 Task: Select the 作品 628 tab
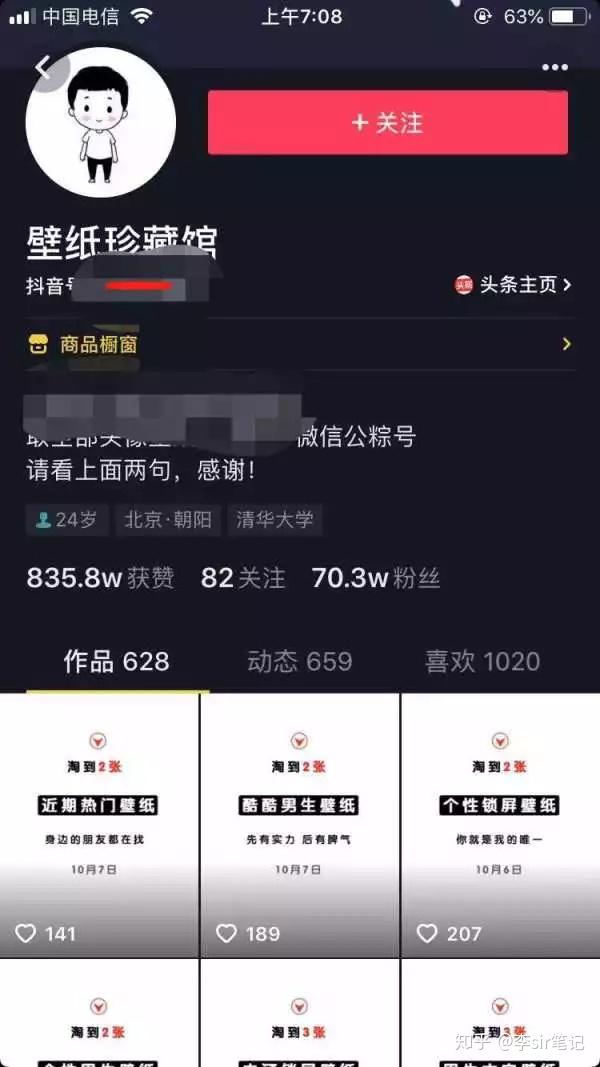[116, 661]
